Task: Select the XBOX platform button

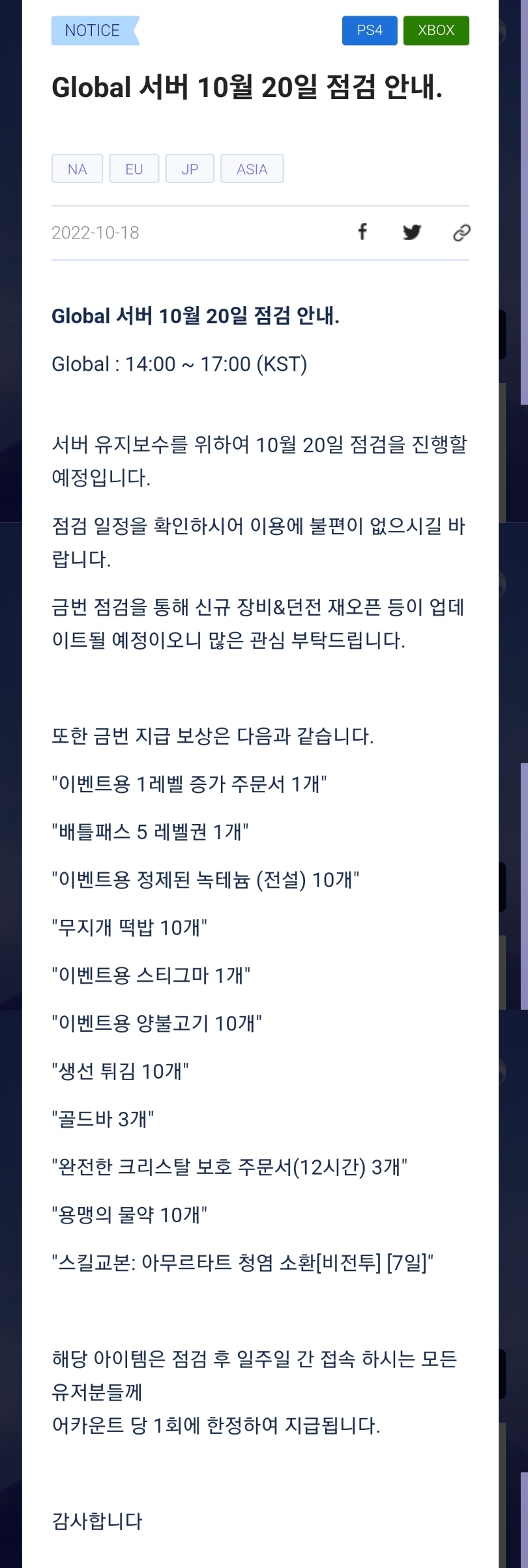Action: [x=436, y=31]
